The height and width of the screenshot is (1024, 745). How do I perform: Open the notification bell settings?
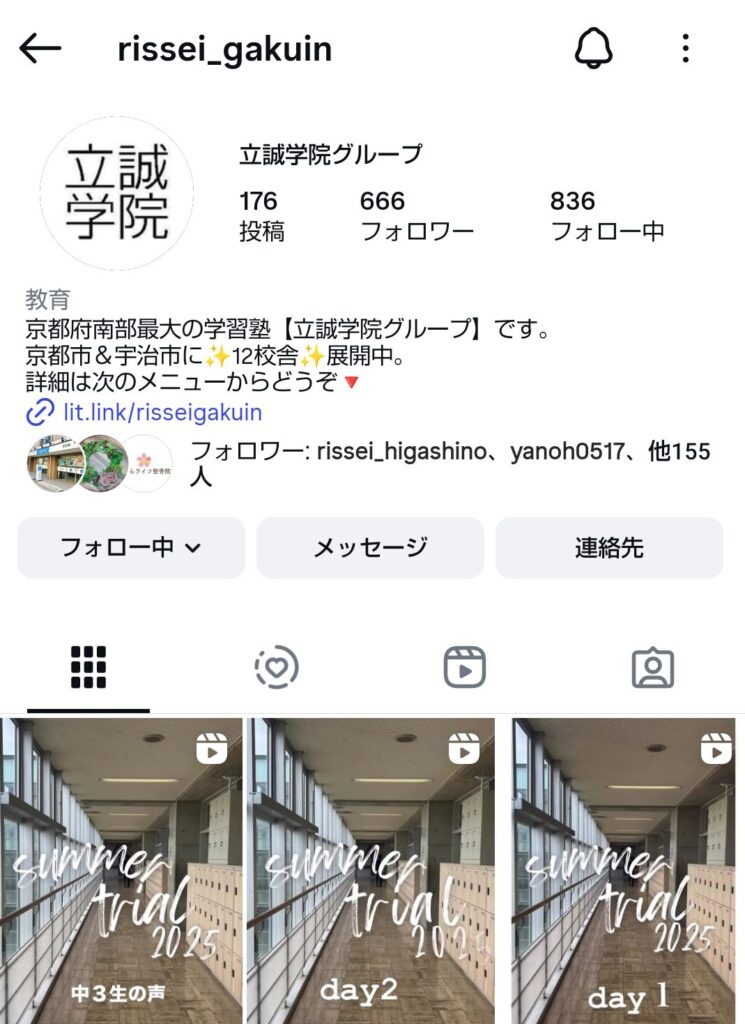click(x=593, y=48)
